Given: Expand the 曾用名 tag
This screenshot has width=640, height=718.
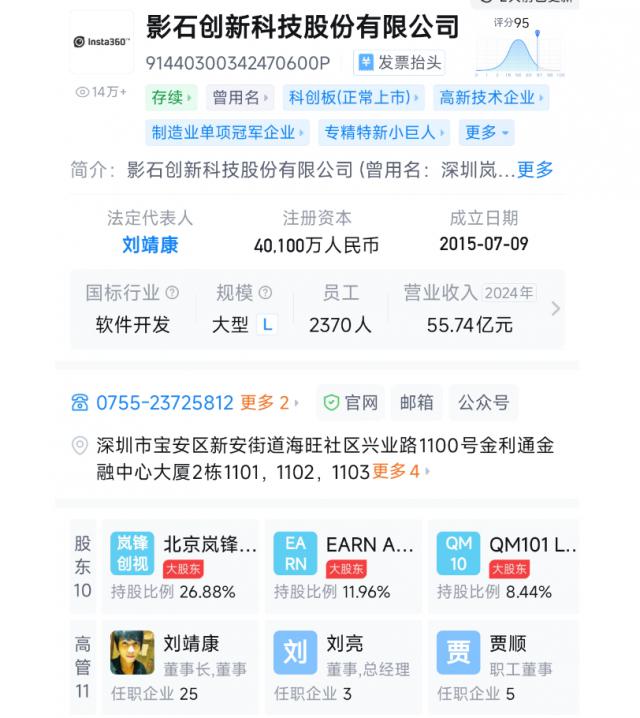Looking at the screenshot, I should coord(239,98).
